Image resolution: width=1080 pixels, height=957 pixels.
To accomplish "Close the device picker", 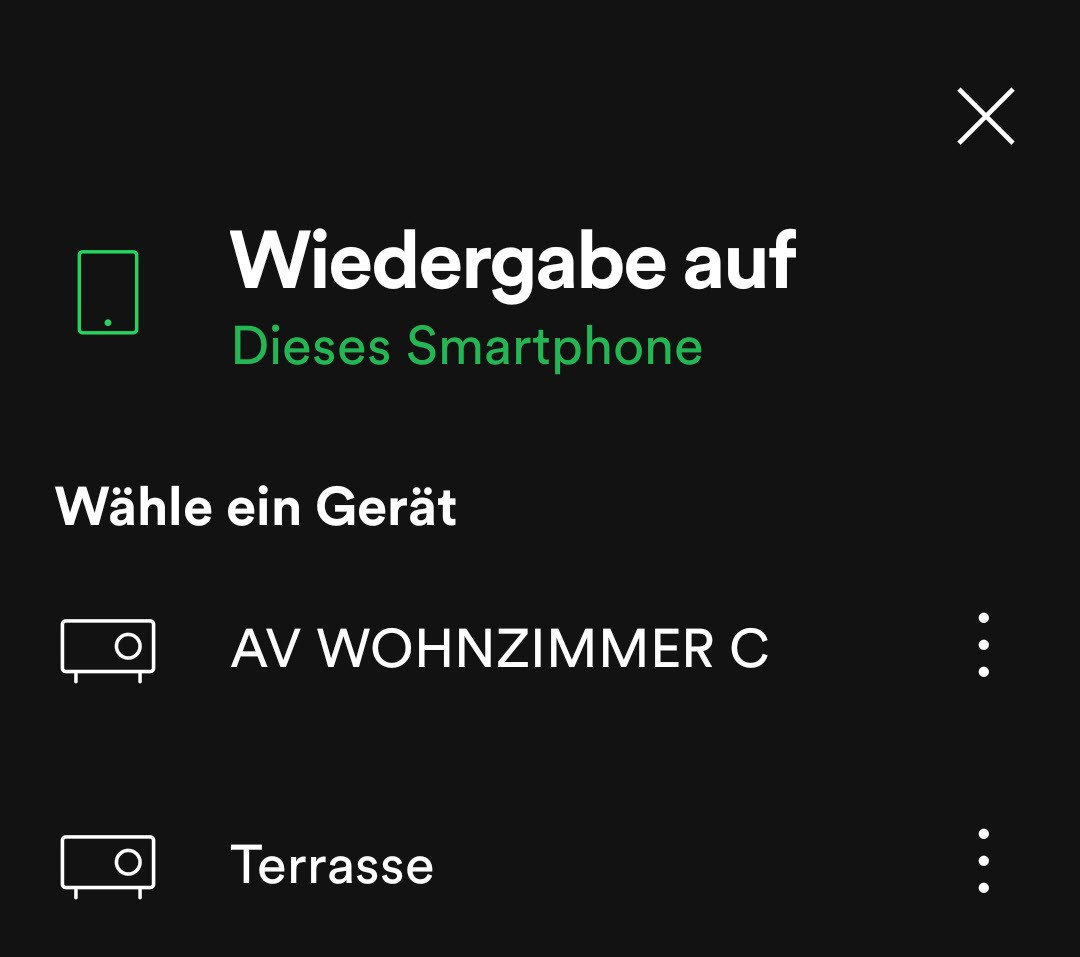I will (x=985, y=116).
